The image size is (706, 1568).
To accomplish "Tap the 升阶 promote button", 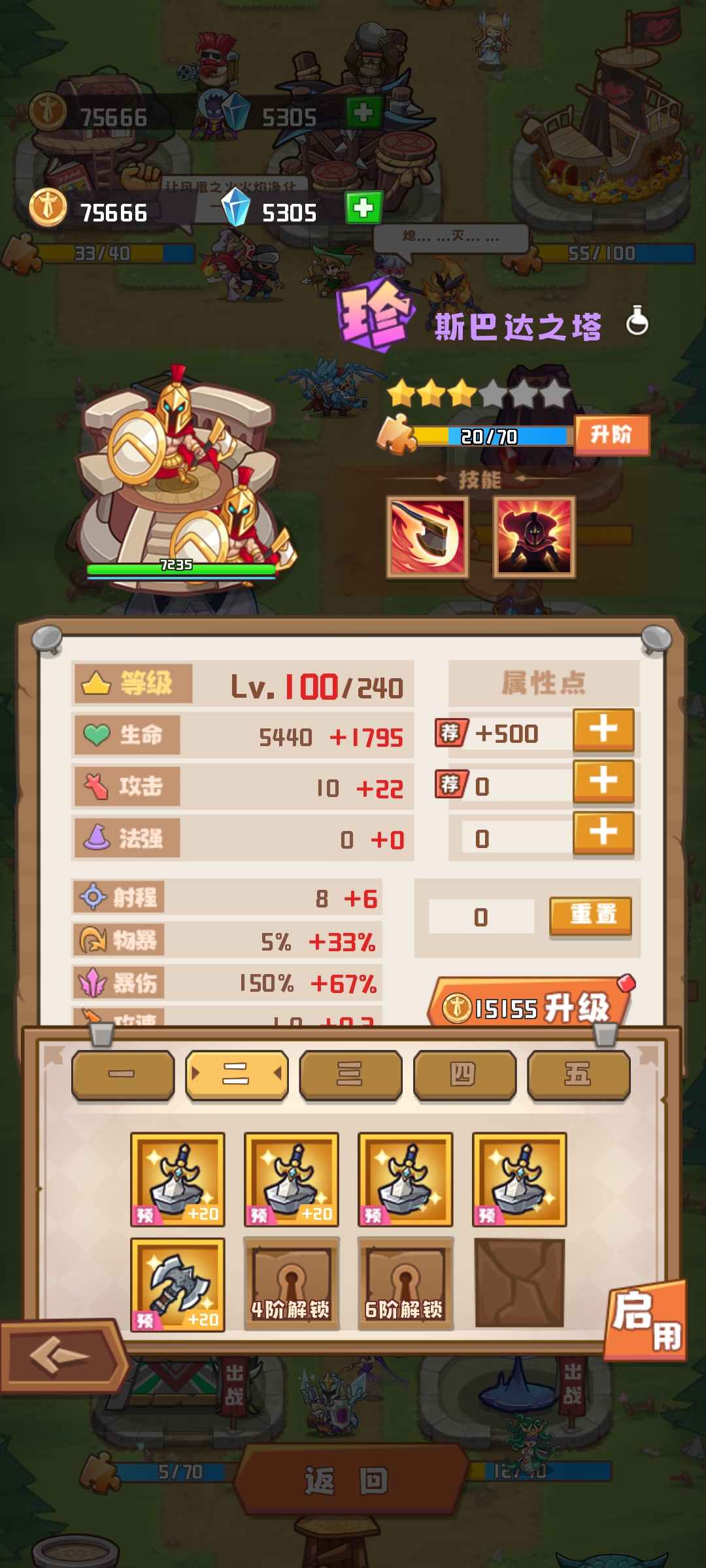I will pos(611,434).
